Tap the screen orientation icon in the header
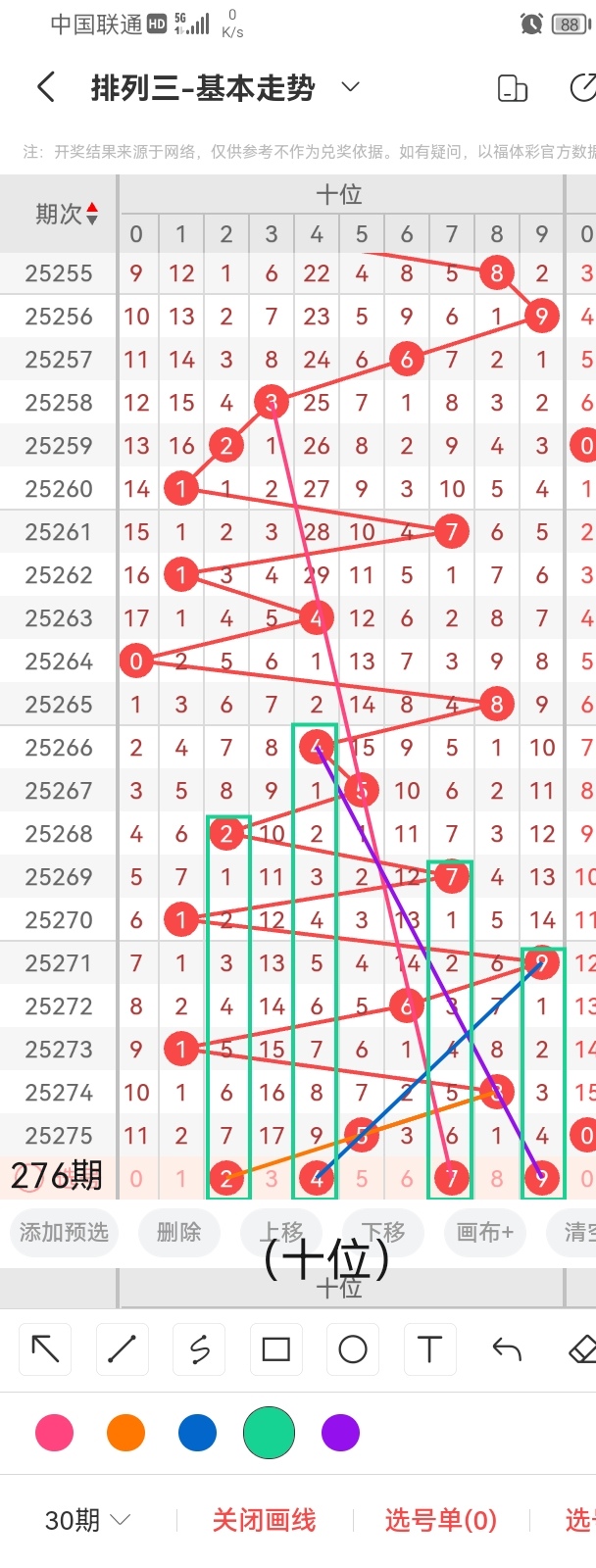The image size is (596, 1568). pos(513,88)
